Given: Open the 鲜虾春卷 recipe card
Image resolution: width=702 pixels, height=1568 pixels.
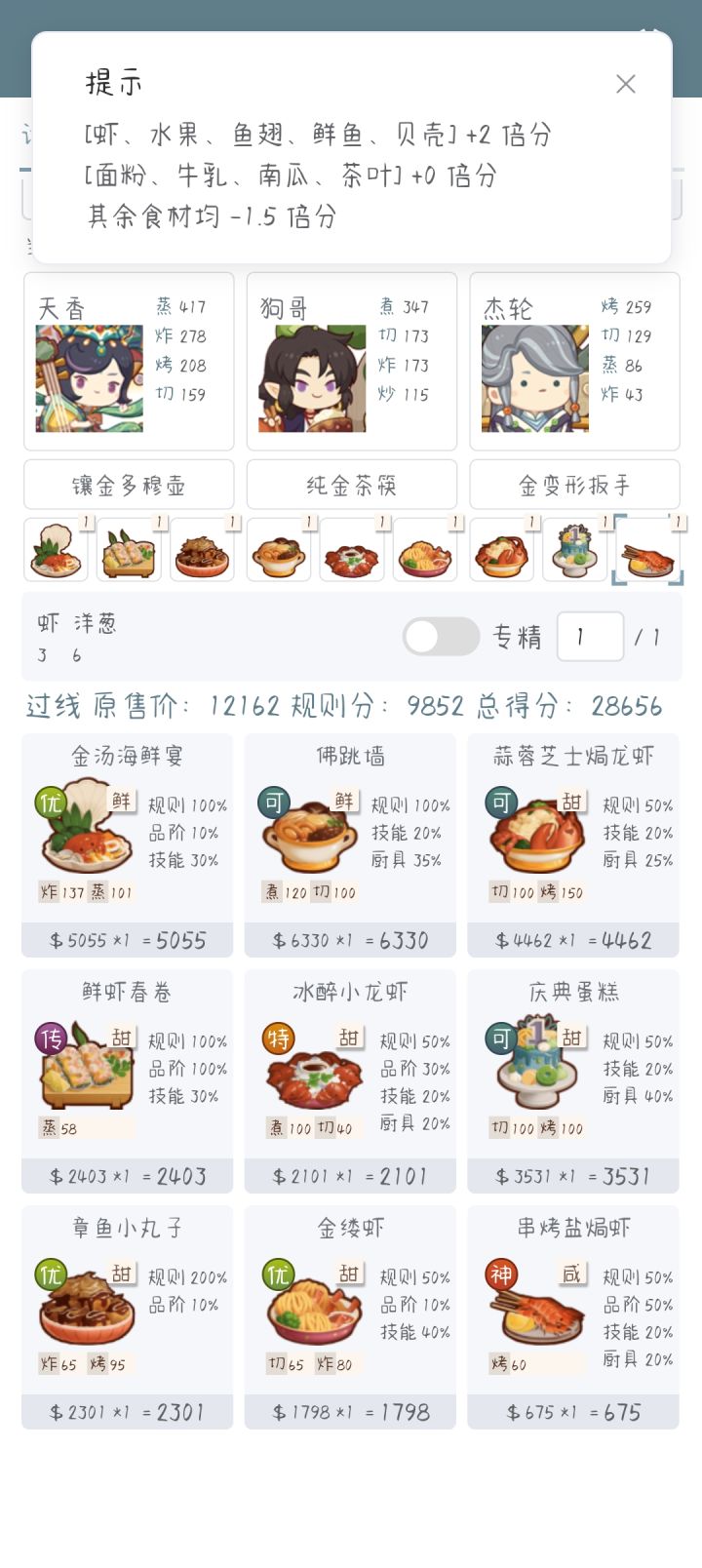Looking at the screenshot, I should coord(128,1081).
